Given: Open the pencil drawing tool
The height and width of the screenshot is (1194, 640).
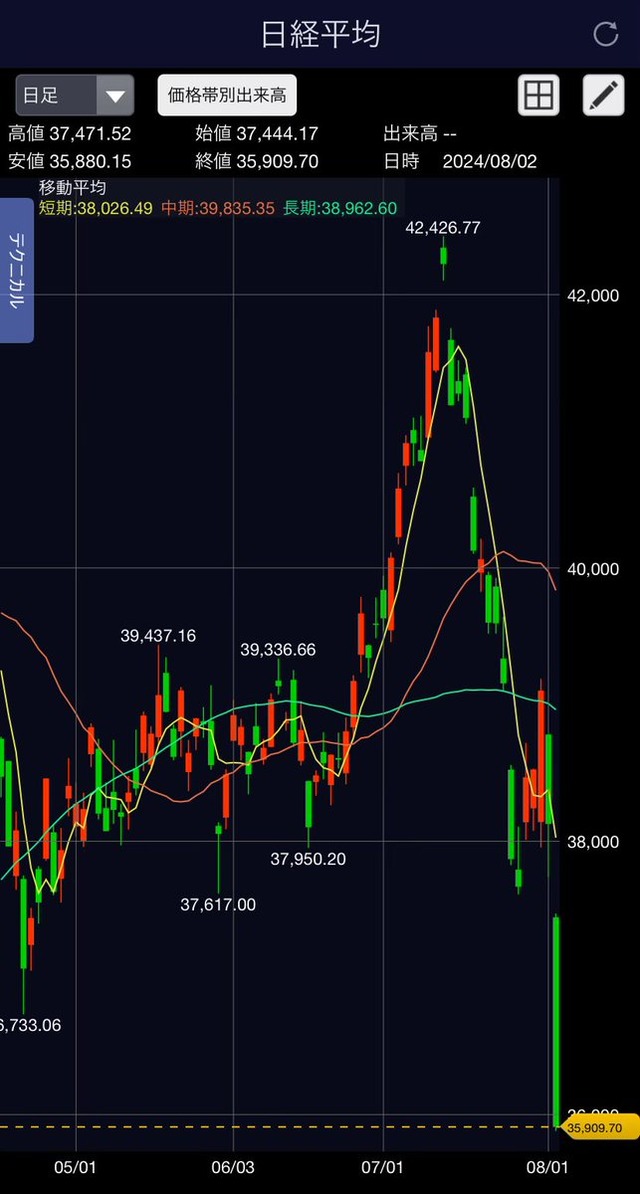Looking at the screenshot, I should point(603,96).
